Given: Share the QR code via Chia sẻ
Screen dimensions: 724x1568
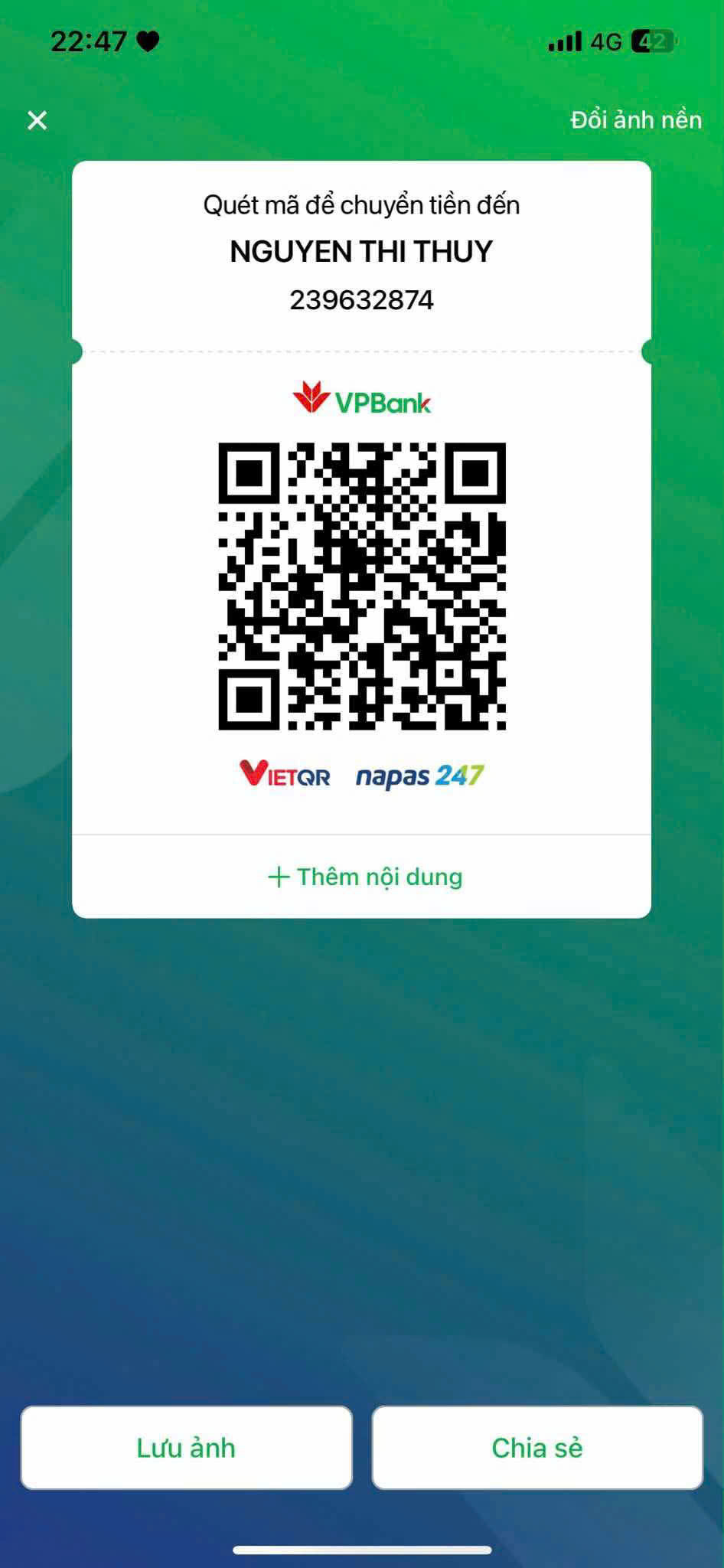Looking at the screenshot, I should pos(537,1448).
